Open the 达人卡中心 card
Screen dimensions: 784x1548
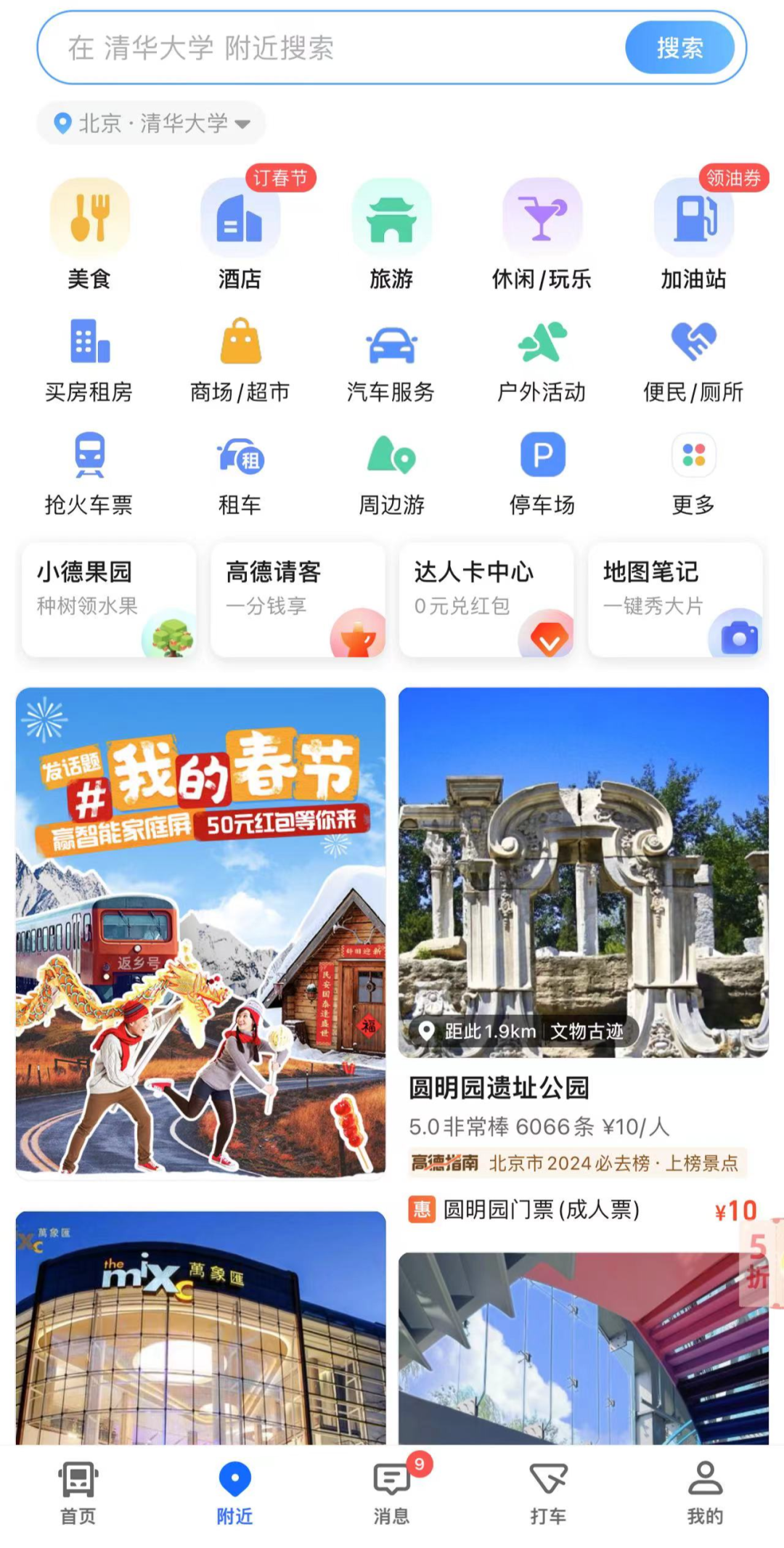click(486, 600)
